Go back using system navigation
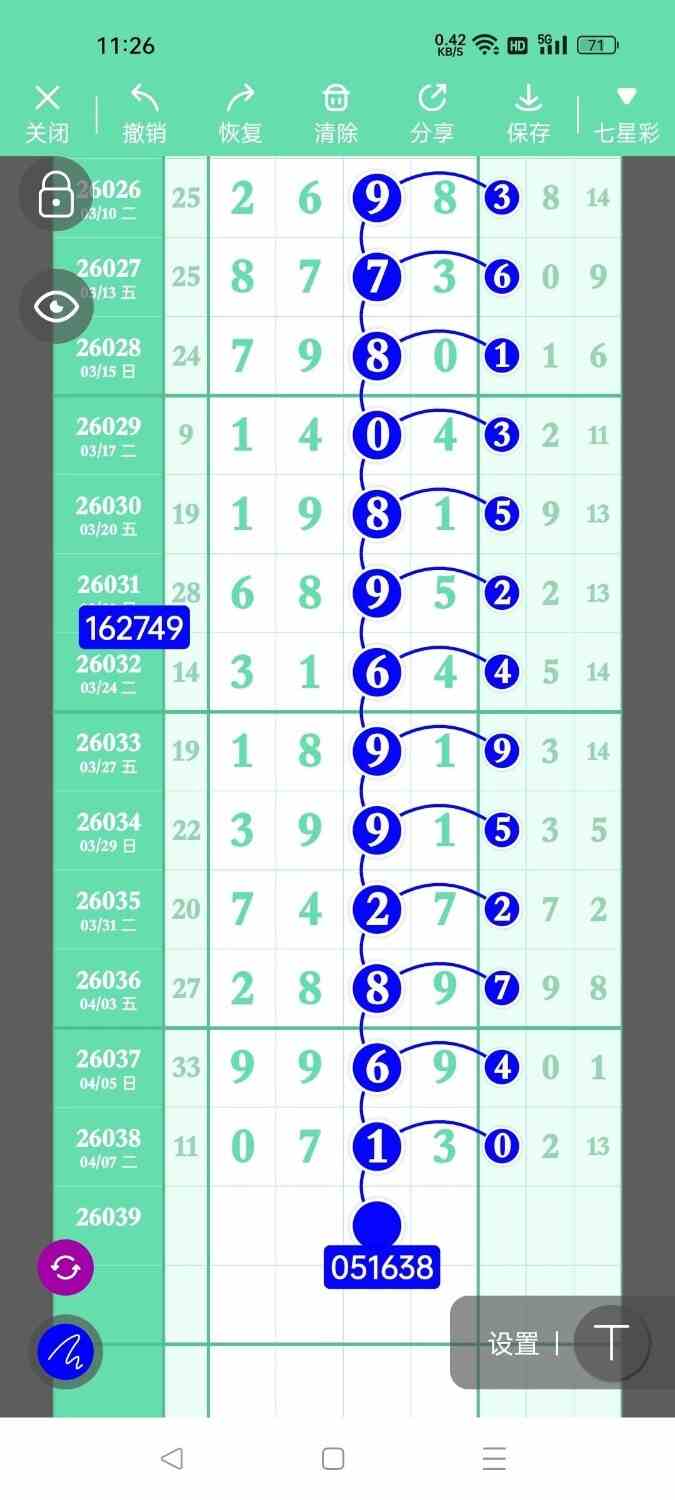The width and height of the screenshot is (675, 1500). 172,1459
